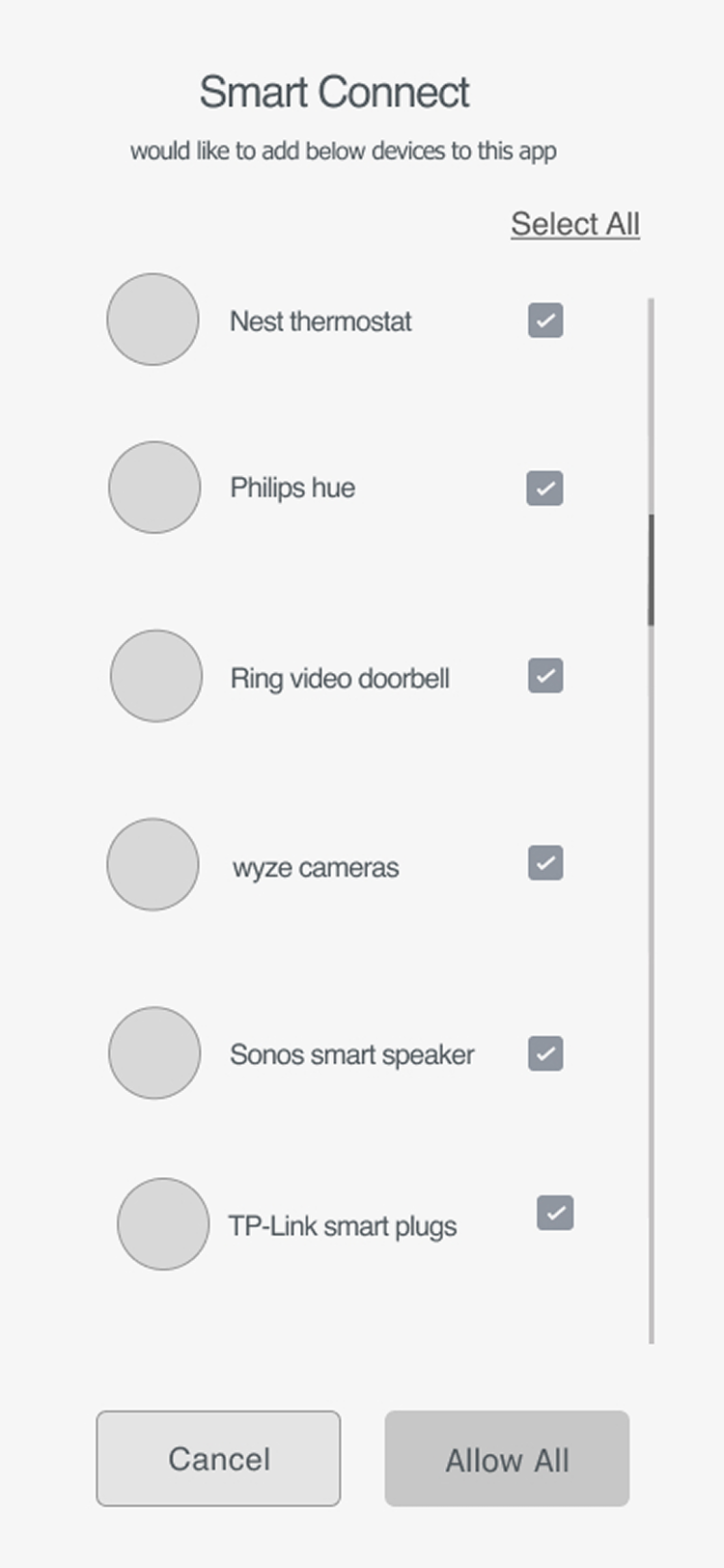Click the Sonos smart speaker device icon
The width and height of the screenshot is (724, 1568).
coord(153,1053)
